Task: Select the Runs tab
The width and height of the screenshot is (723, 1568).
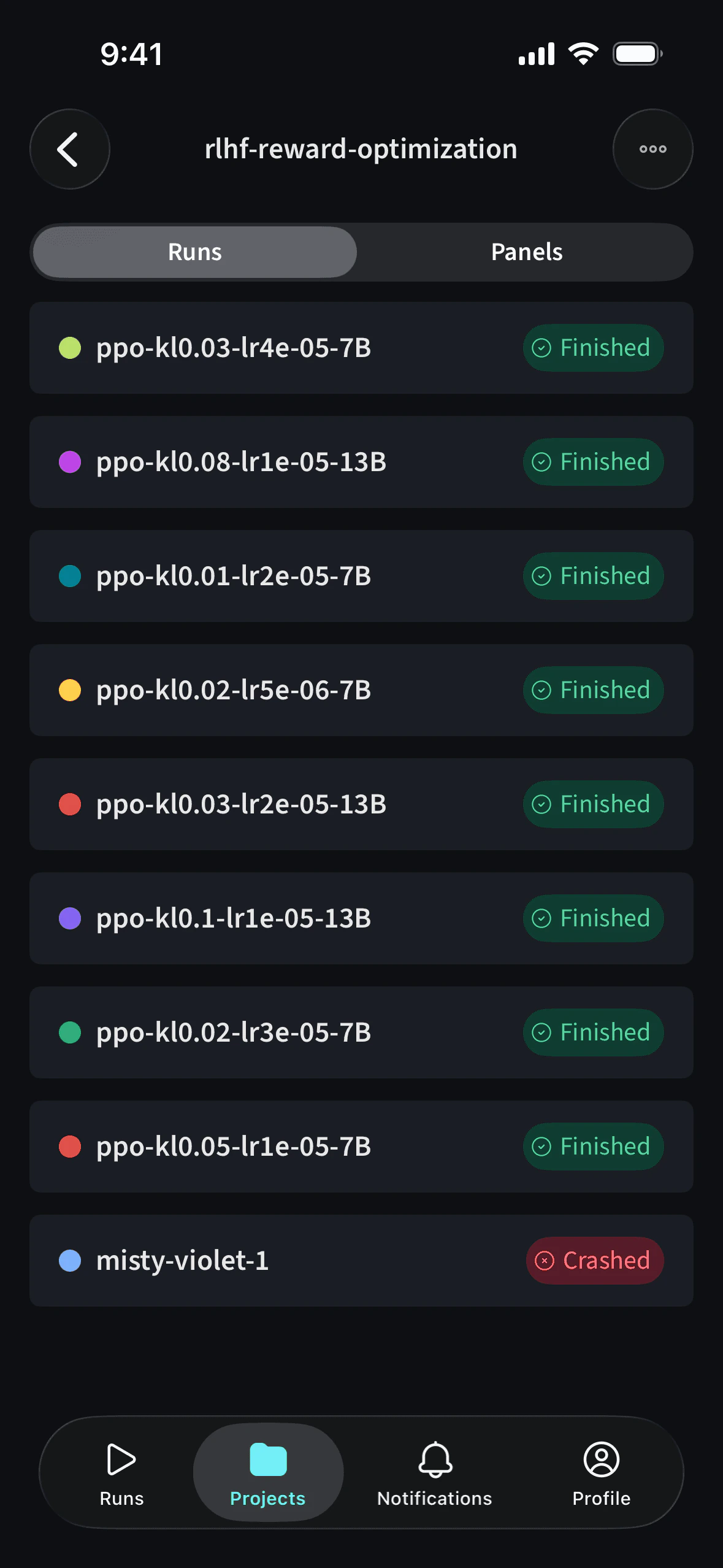Action: (x=194, y=252)
